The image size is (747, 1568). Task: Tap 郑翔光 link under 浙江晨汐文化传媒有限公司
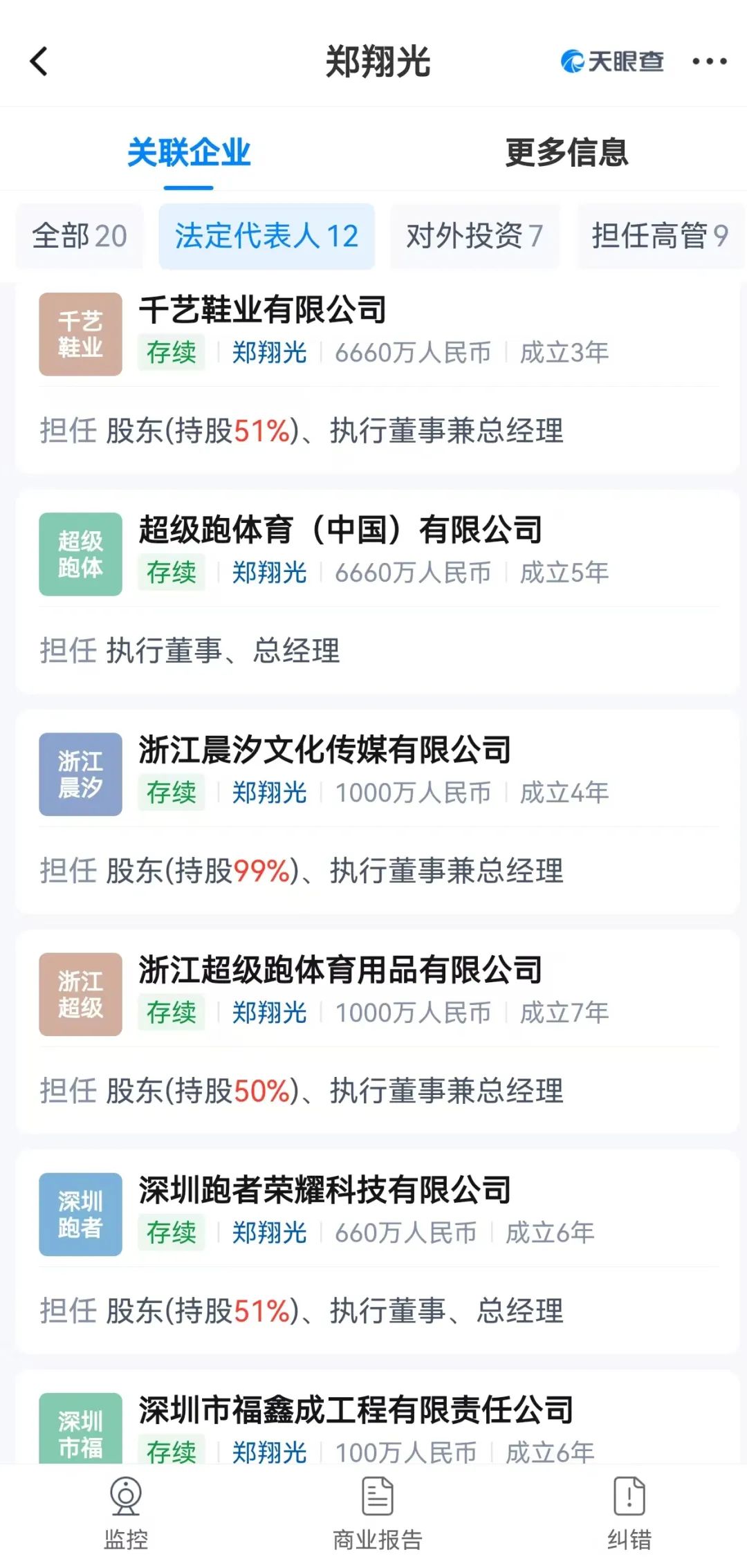point(269,793)
